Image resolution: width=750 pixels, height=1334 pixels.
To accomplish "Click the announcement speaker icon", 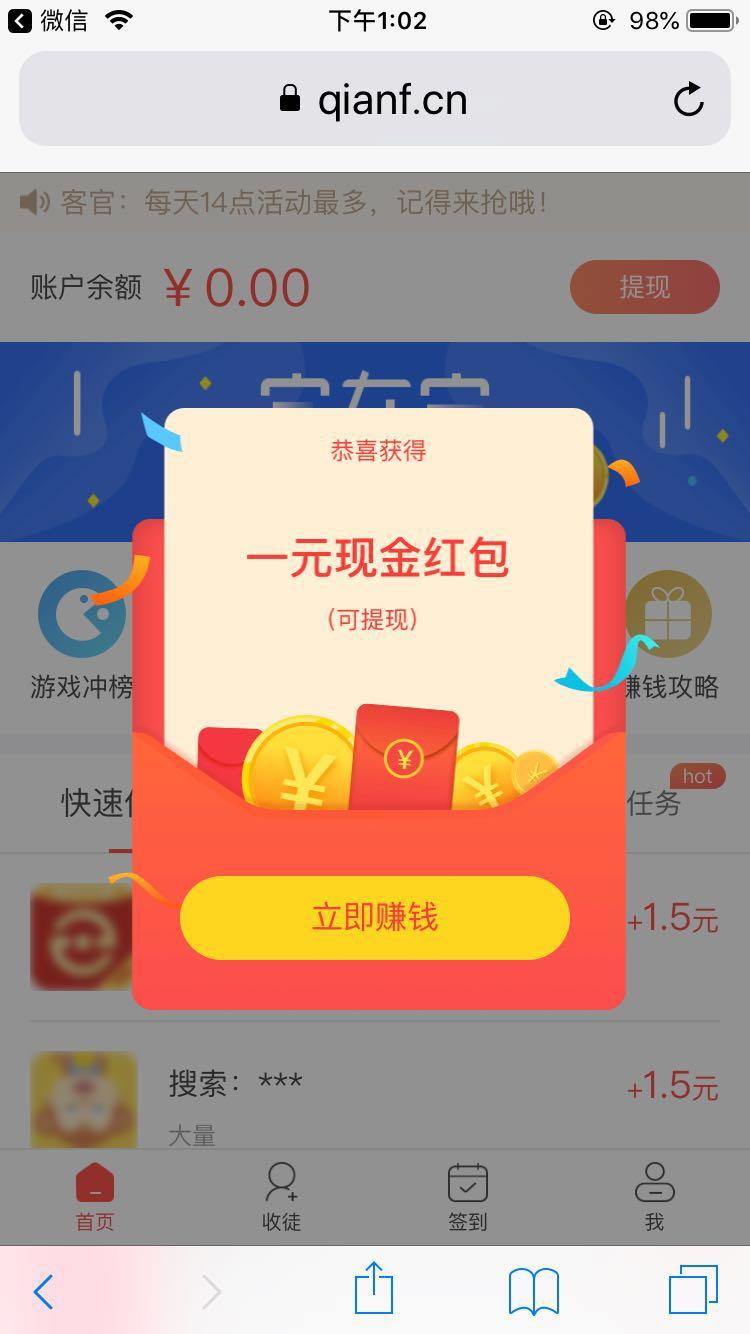I will pyautogui.click(x=35, y=202).
